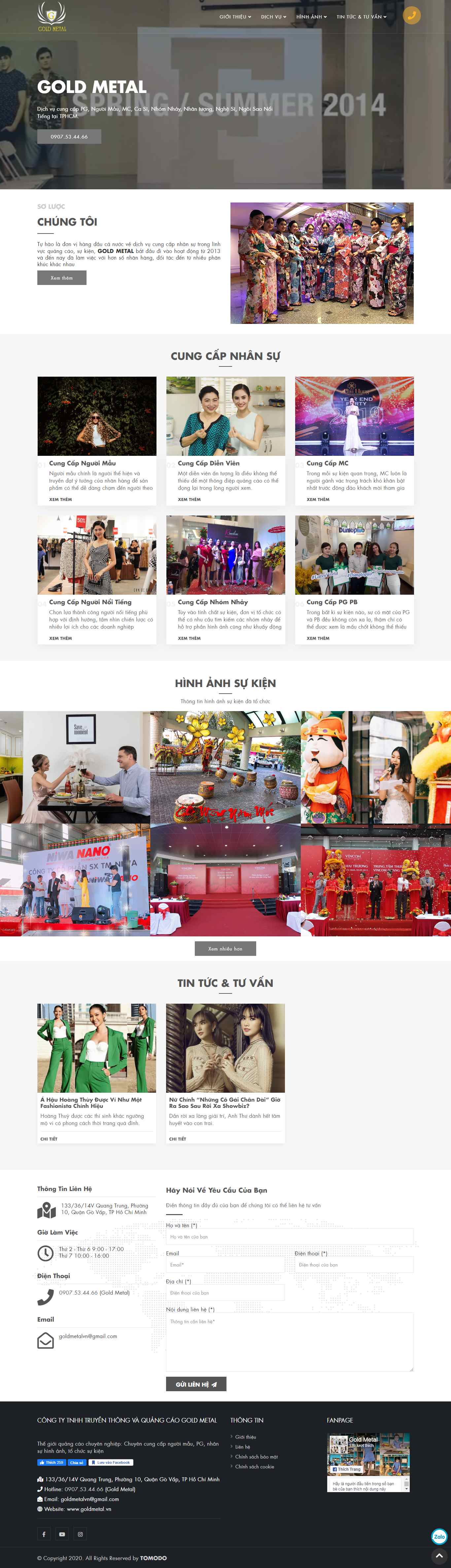Screen dimensions: 451x1568
Task: Expand the Hình Ảnh menu
Action: (x=311, y=17)
